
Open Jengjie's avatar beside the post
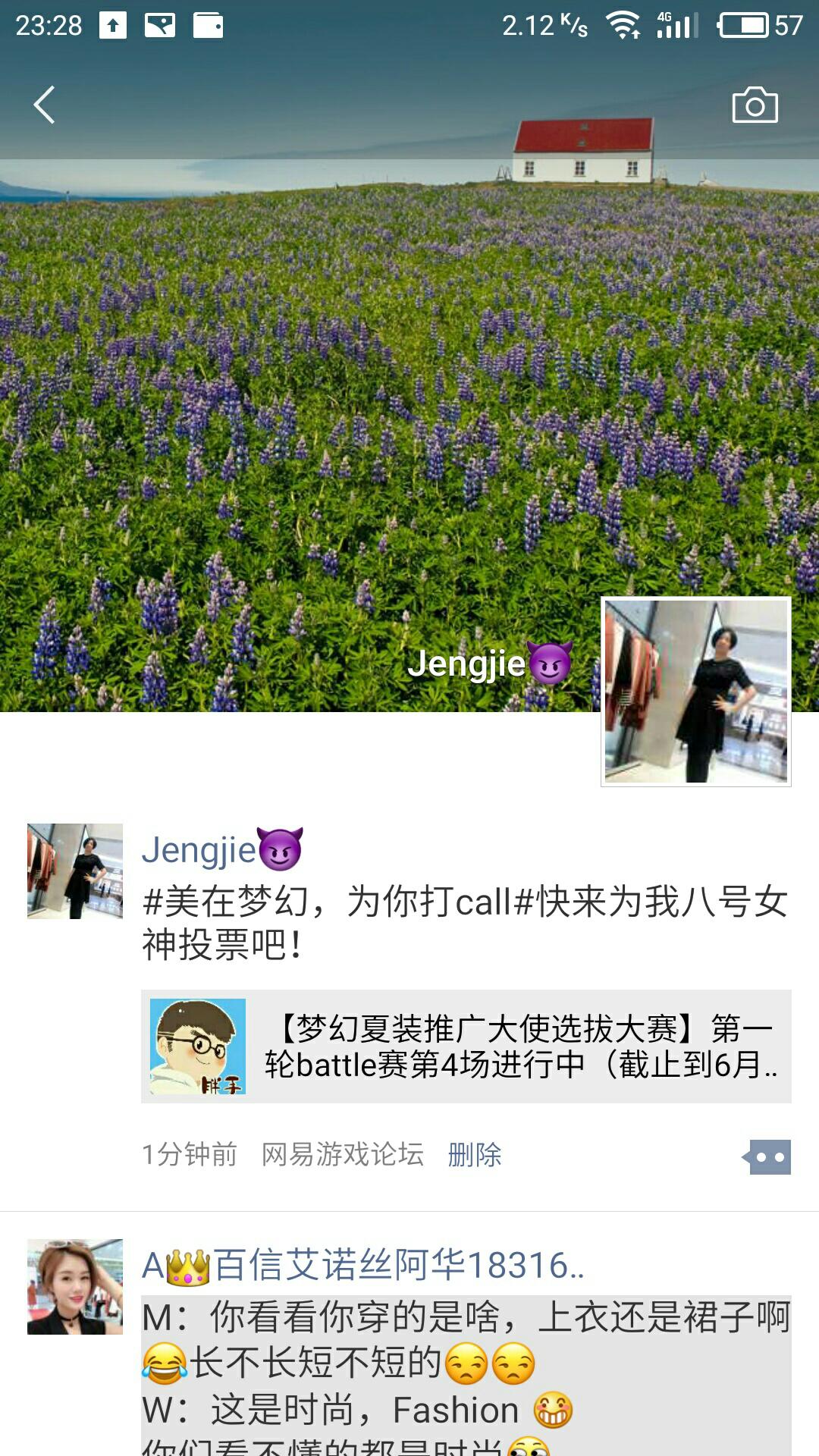point(74,871)
